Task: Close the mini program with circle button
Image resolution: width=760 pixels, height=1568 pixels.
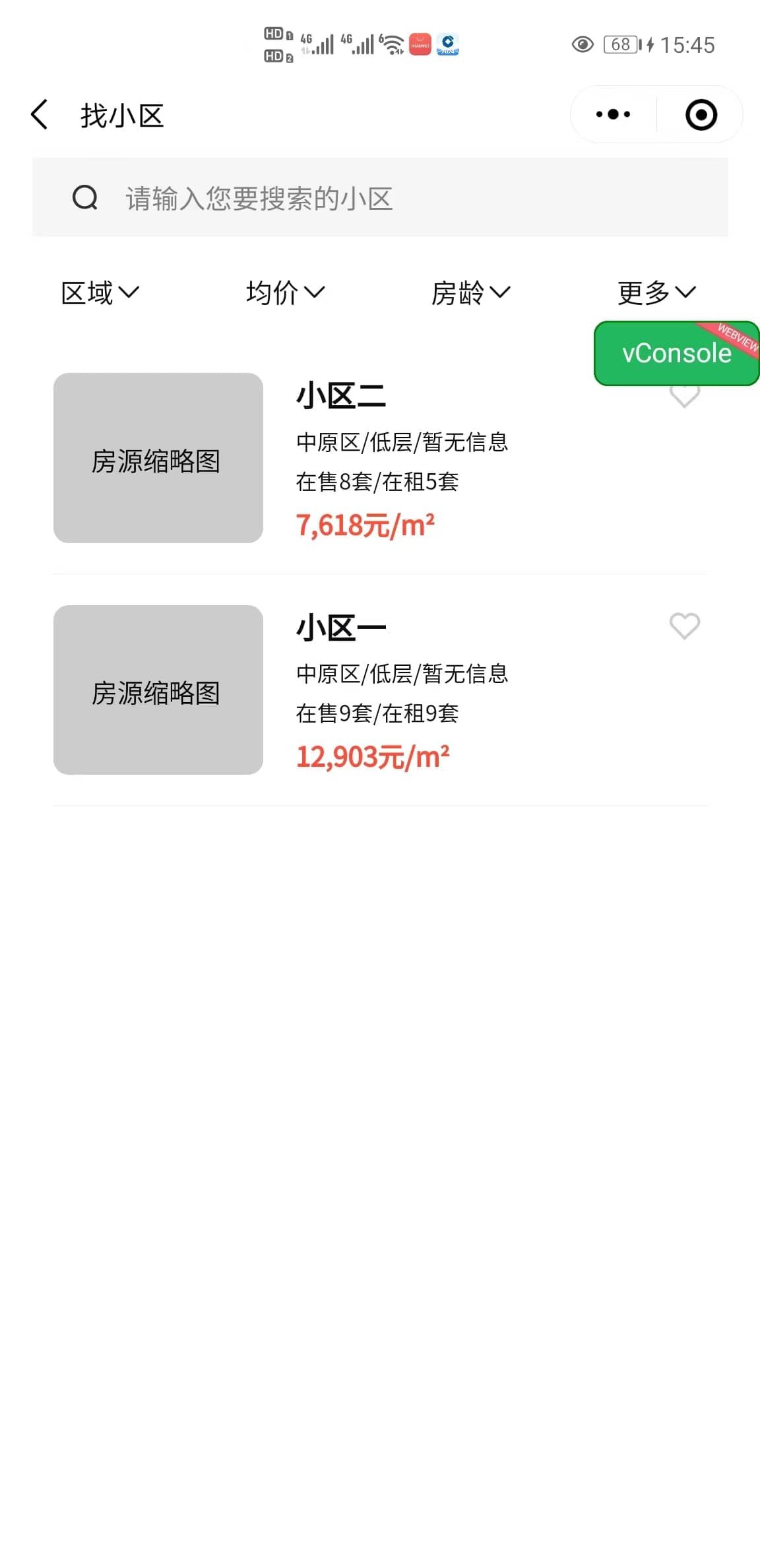Action: 701,115
